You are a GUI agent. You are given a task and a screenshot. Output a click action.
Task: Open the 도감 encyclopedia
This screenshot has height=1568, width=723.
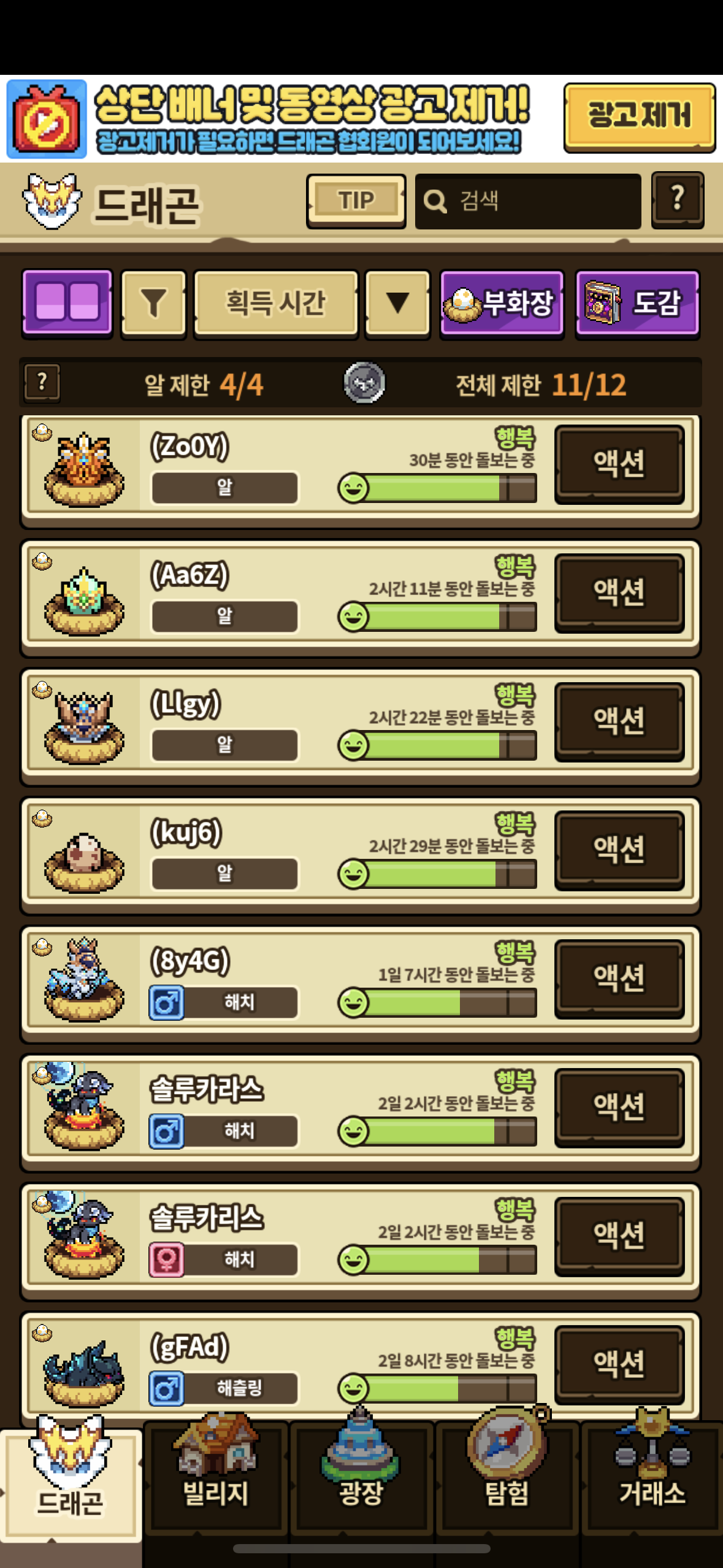click(x=637, y=303)
